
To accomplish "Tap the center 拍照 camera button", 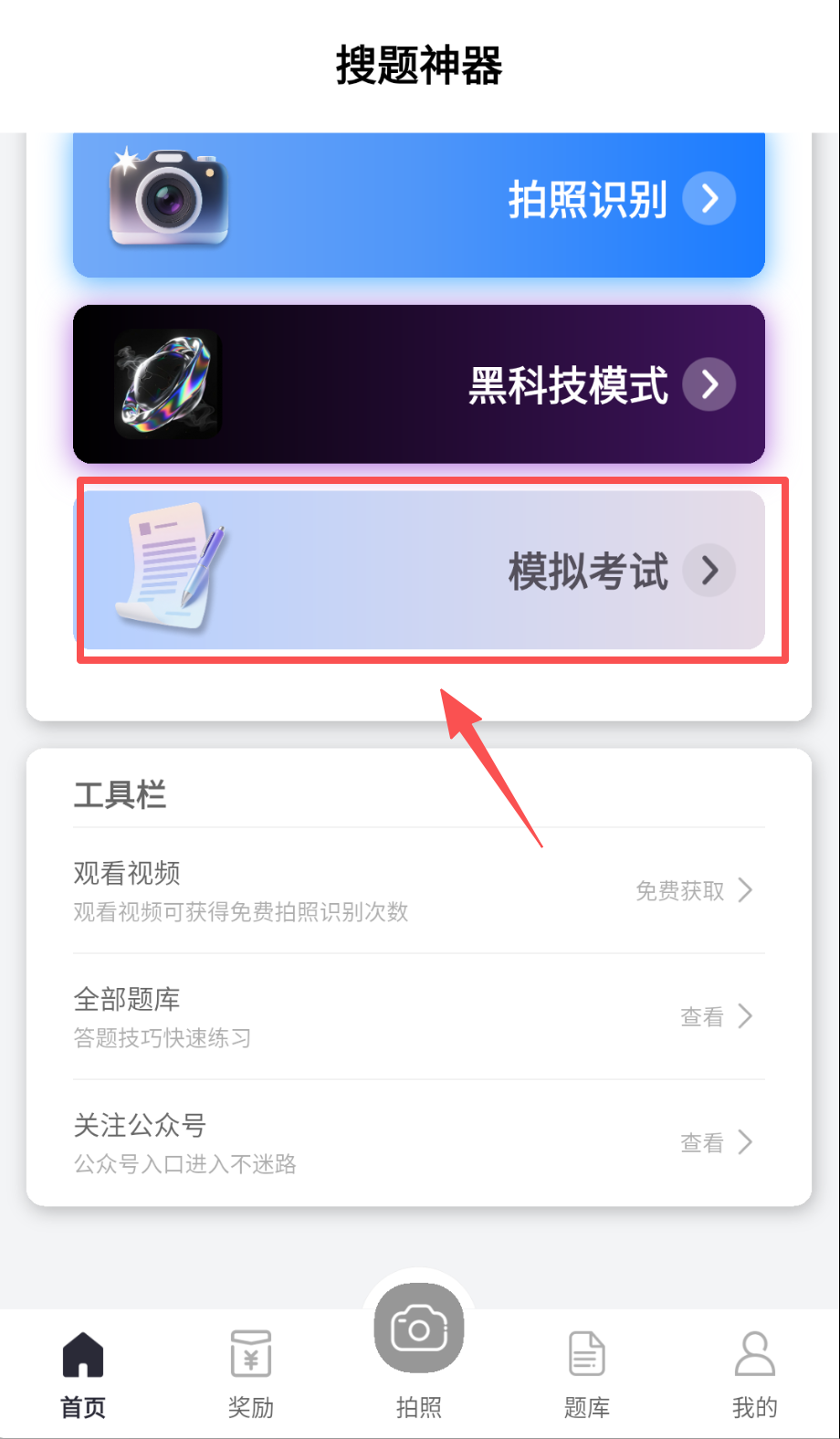I will [419, 1329].
